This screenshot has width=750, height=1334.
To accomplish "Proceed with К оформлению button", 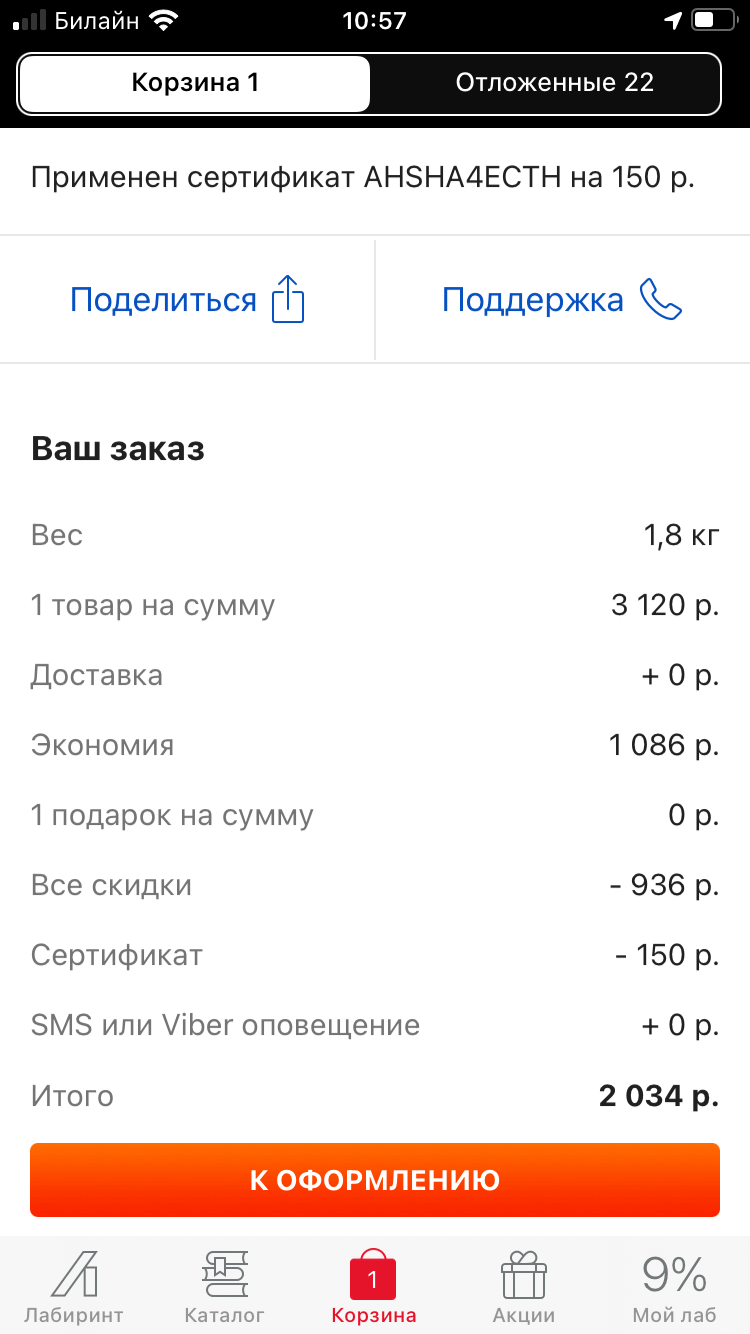I will (x=375, y=1180).
